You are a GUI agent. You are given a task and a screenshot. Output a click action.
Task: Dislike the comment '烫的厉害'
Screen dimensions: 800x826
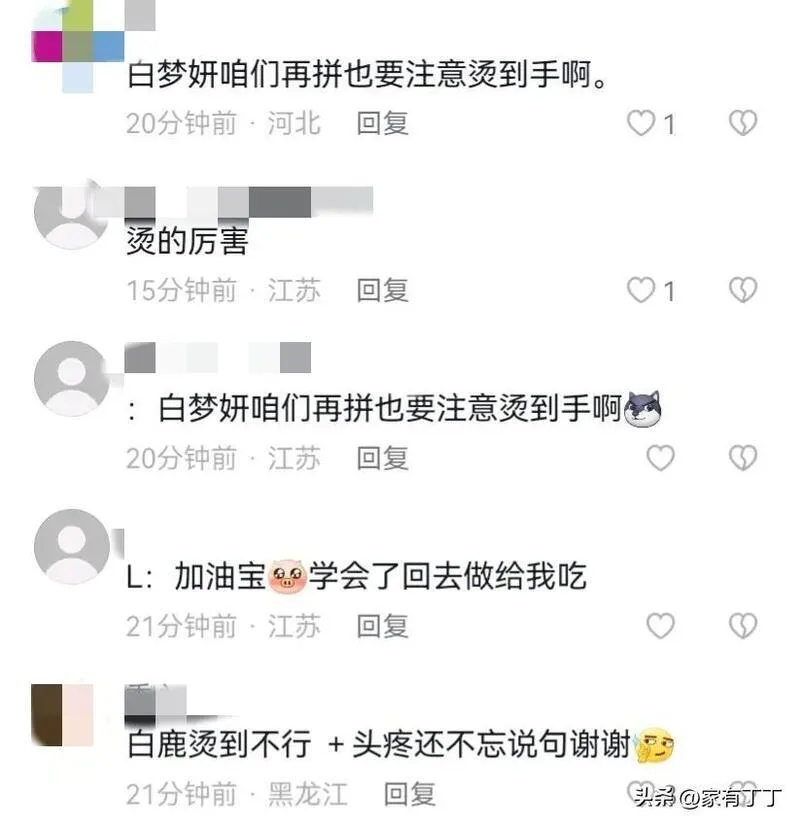(x=742, y=291)
